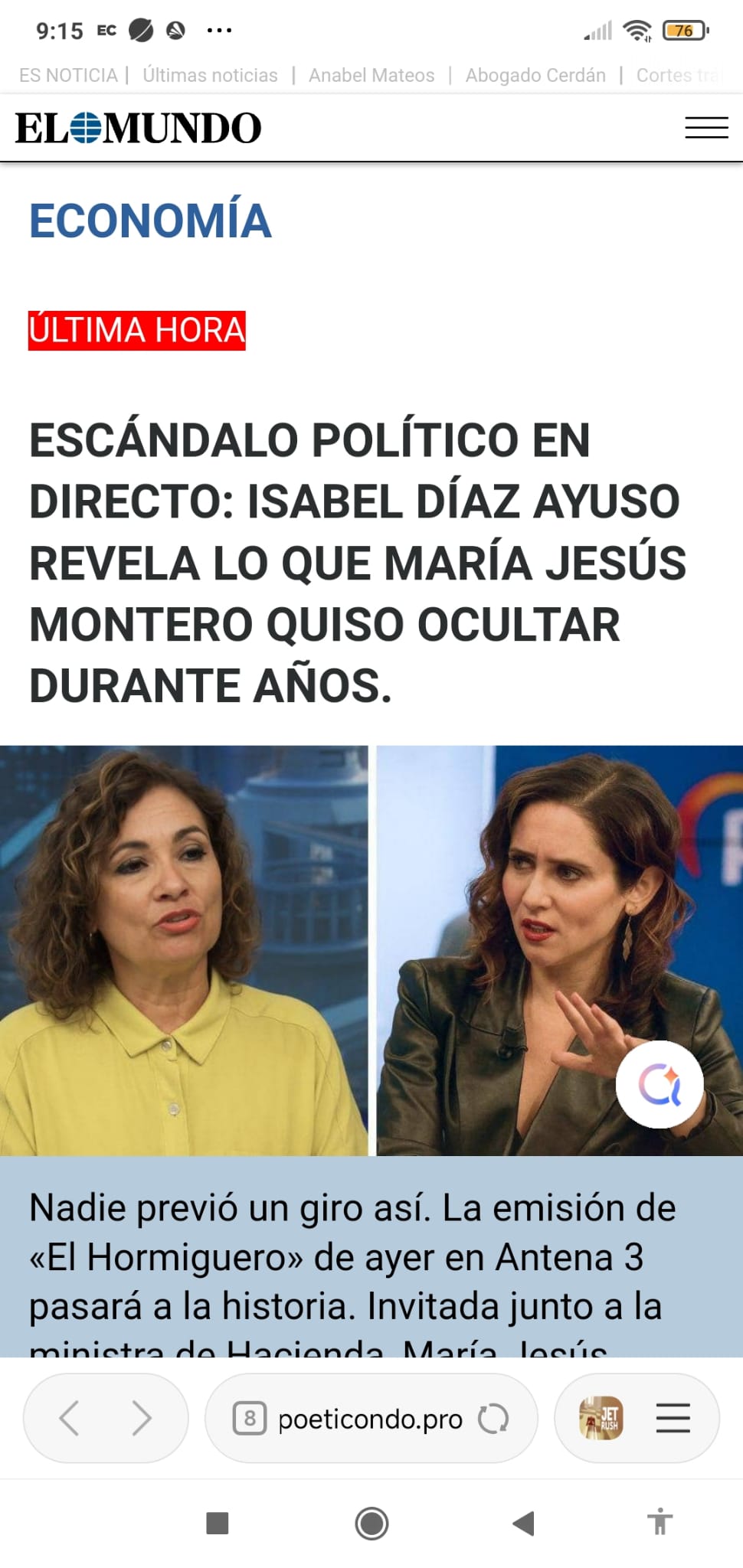Viewport: 743px width, 1568px height.
Task: Click the ES NOTICIA label
Action: coord(67,75)
